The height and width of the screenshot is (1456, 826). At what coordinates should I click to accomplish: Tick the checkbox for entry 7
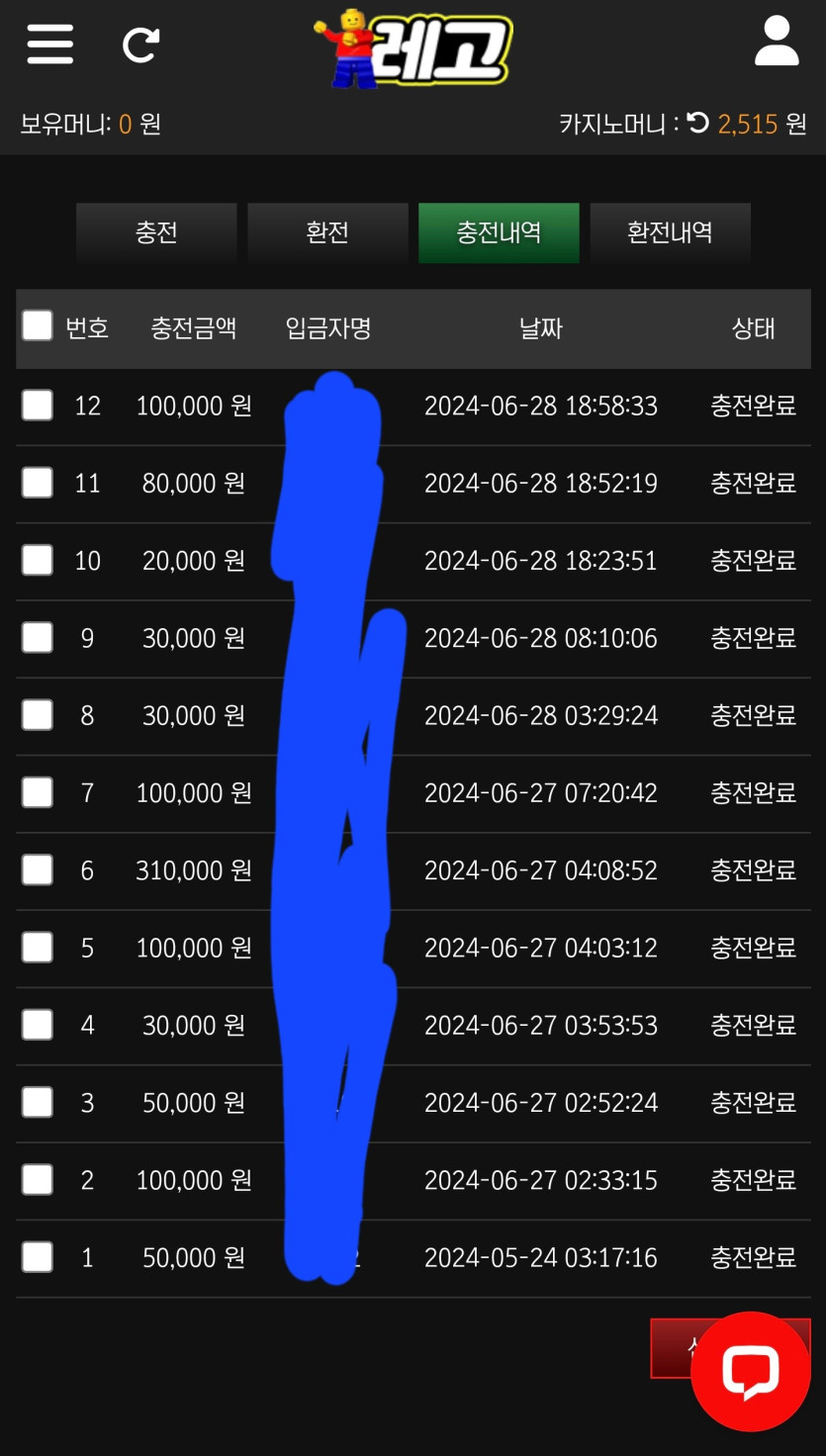[x=38, y=792]
